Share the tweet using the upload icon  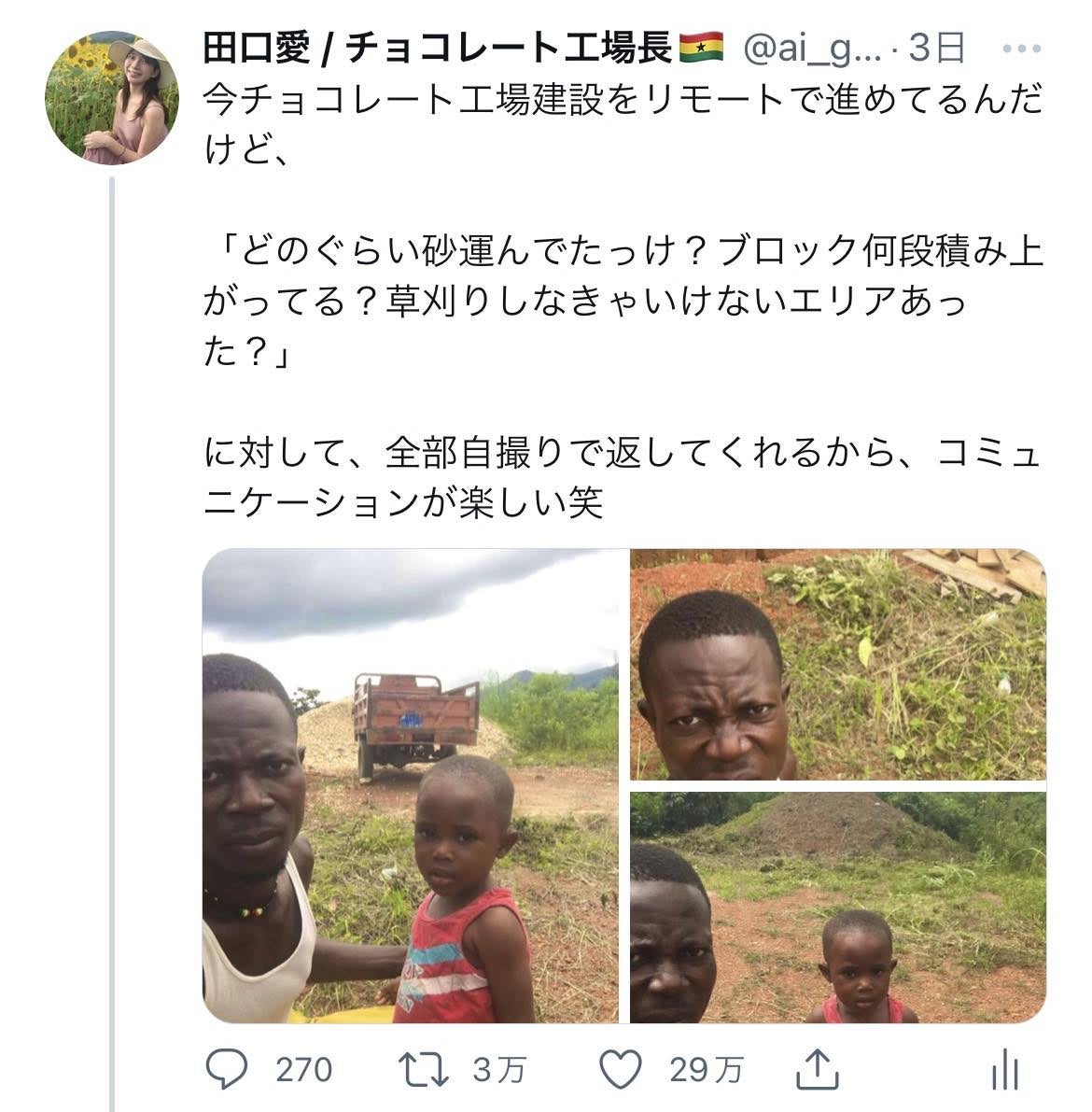click(x=817, y=1069)
